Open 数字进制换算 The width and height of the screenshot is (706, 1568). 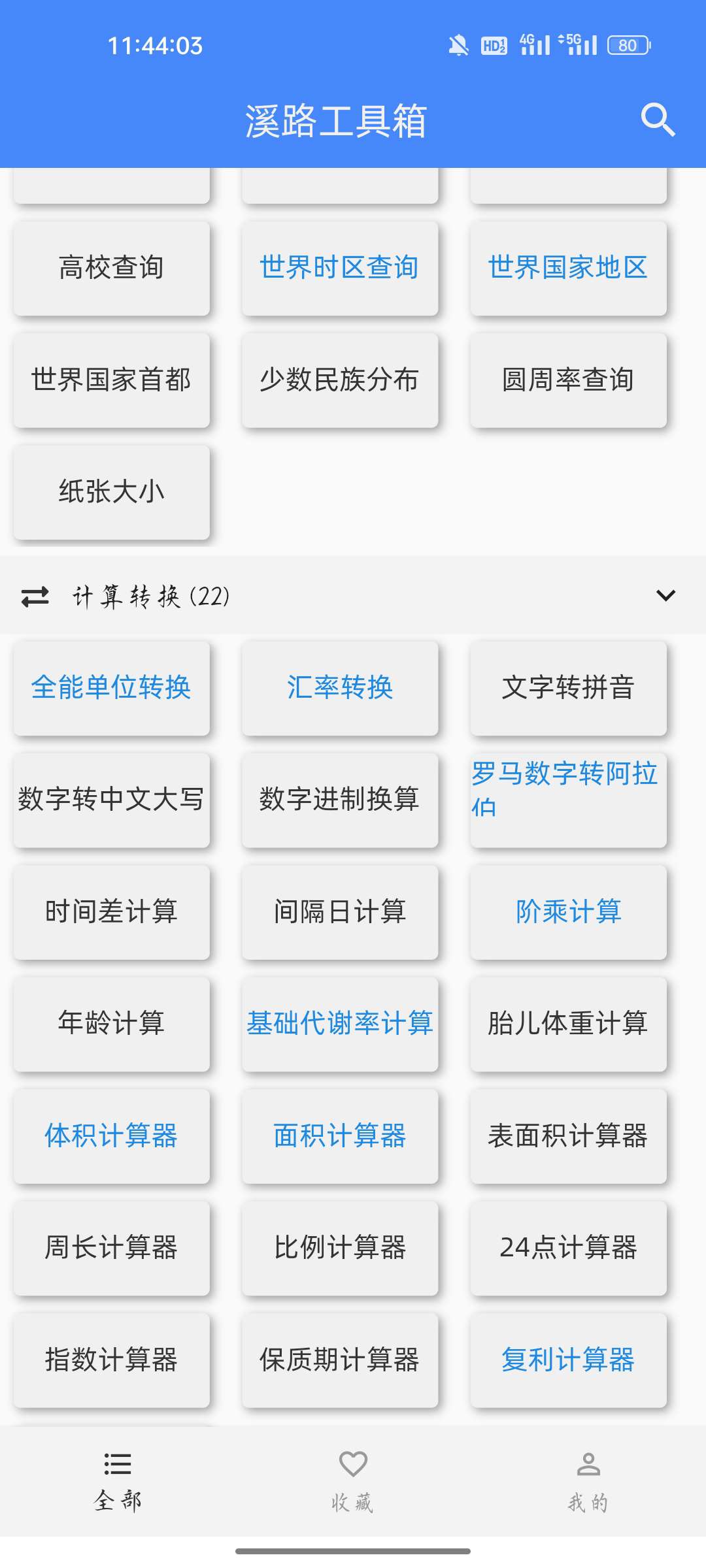coord(340,800)
